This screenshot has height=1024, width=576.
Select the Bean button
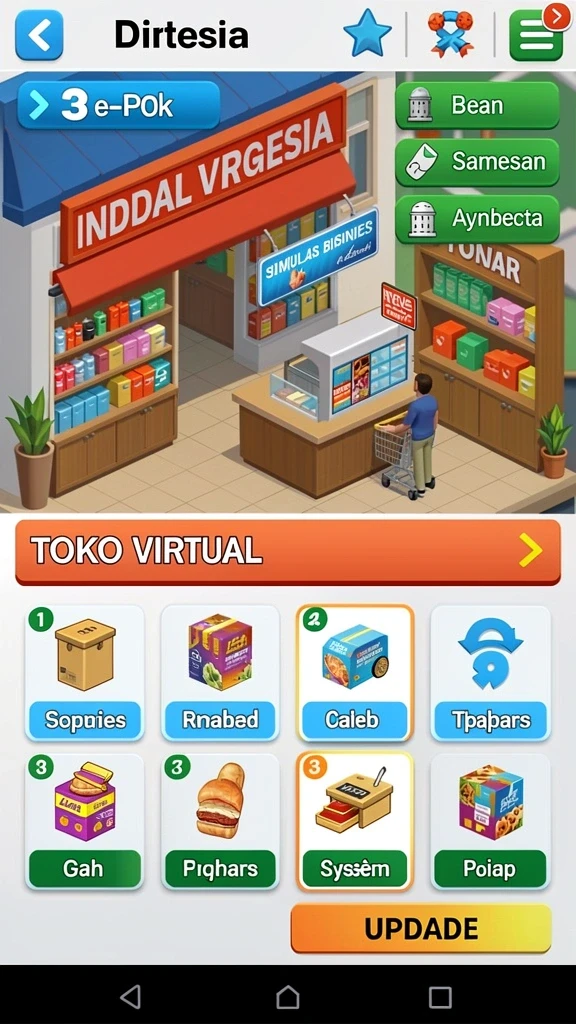[477, 106]
